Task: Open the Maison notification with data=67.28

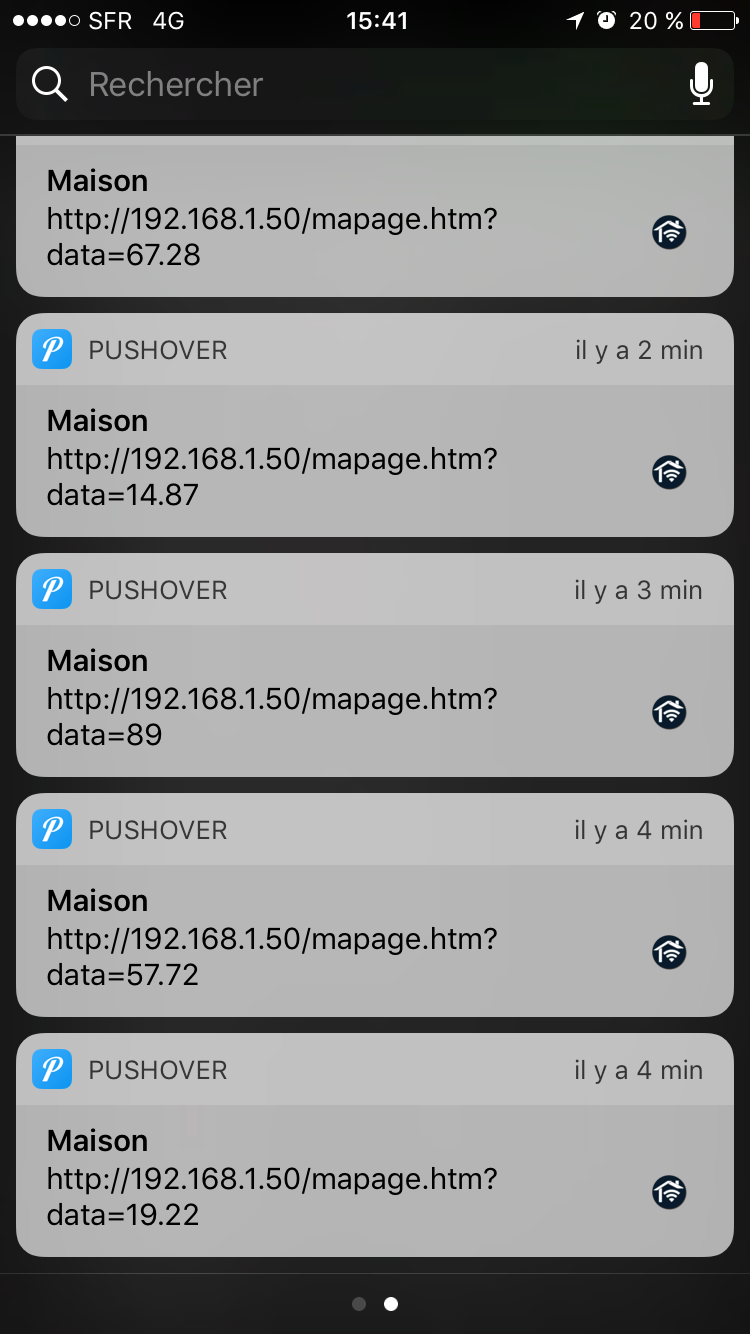Action: coord(375,220)
